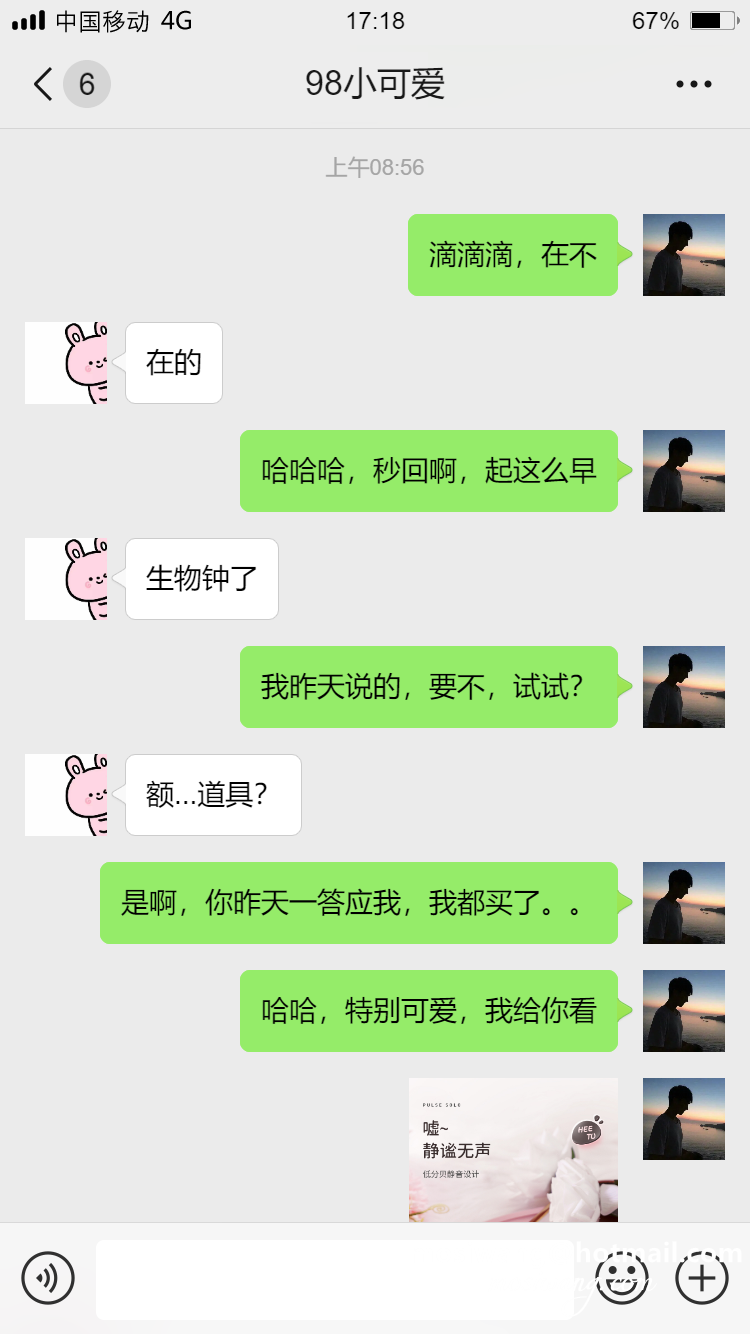Tap the 额...道具? message bubble

[212, 795]
